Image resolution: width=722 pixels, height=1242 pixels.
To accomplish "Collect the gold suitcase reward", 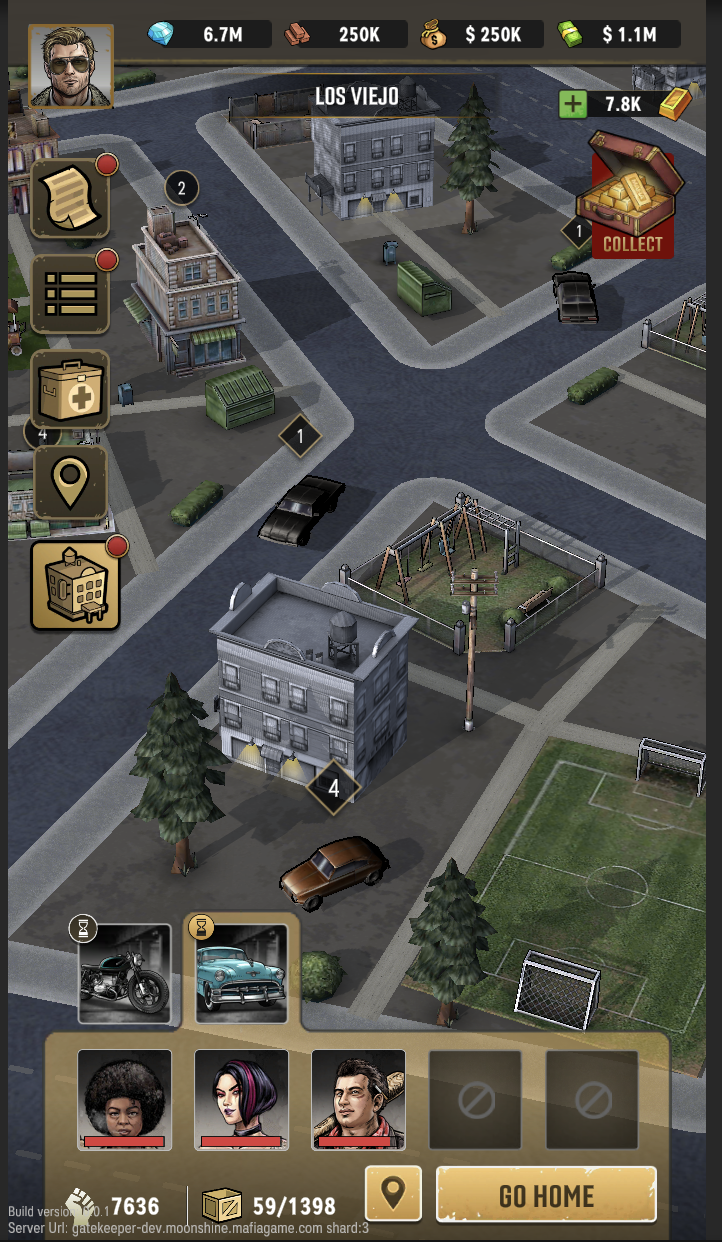I will point(633,200).
